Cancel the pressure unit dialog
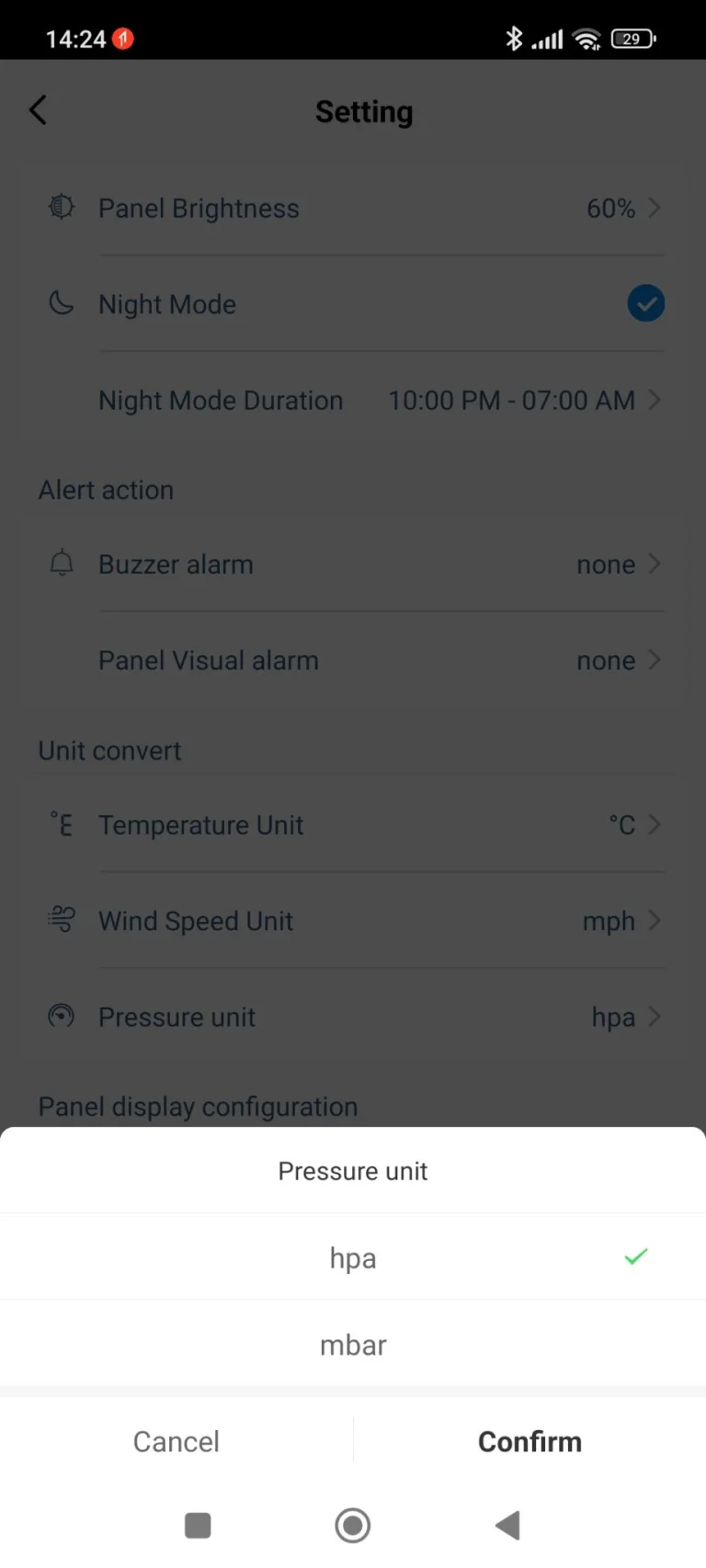This screenshot has width=706, height=1568. [x=176, y=1441]
